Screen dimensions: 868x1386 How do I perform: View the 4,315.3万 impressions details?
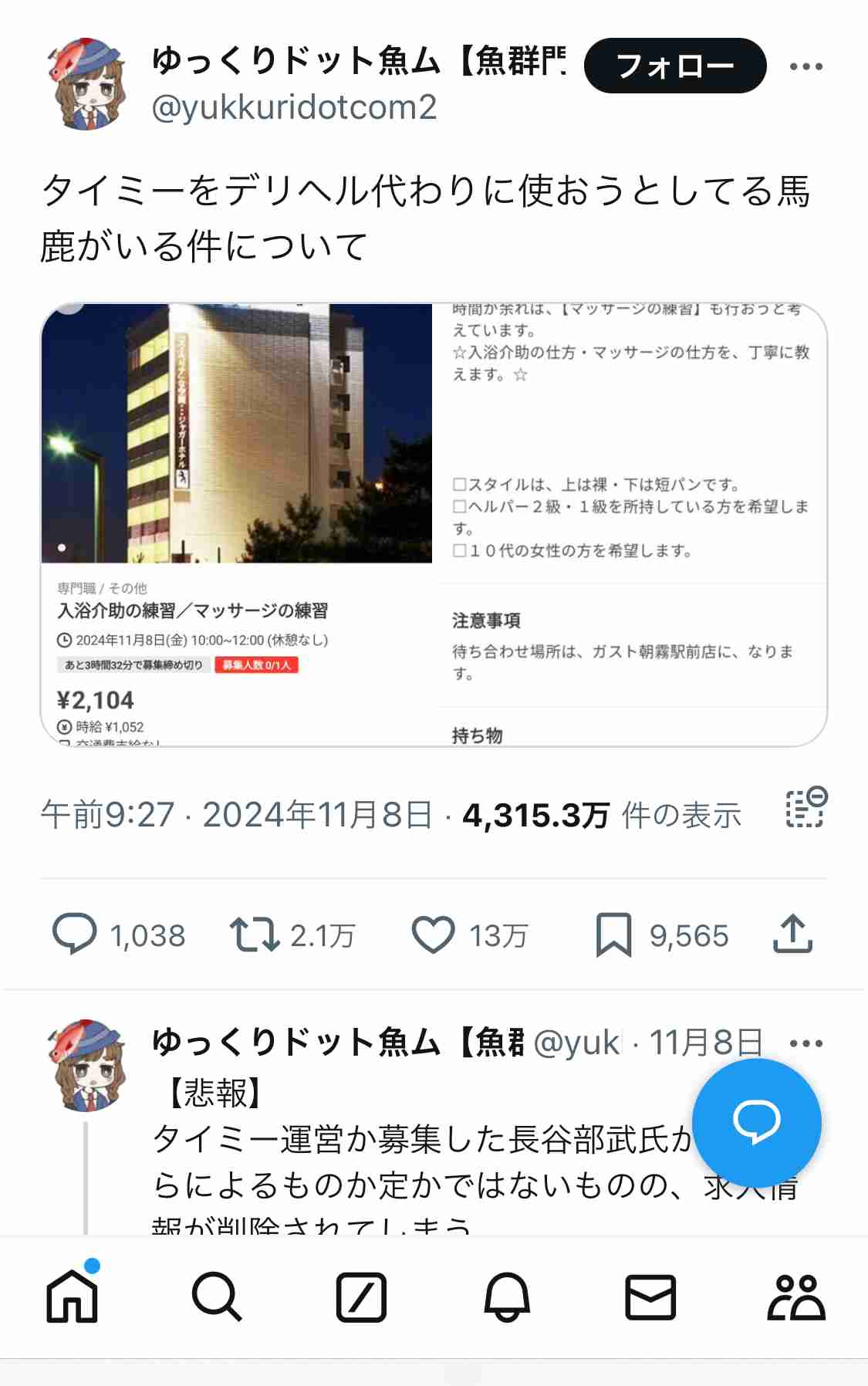point(532,811)
